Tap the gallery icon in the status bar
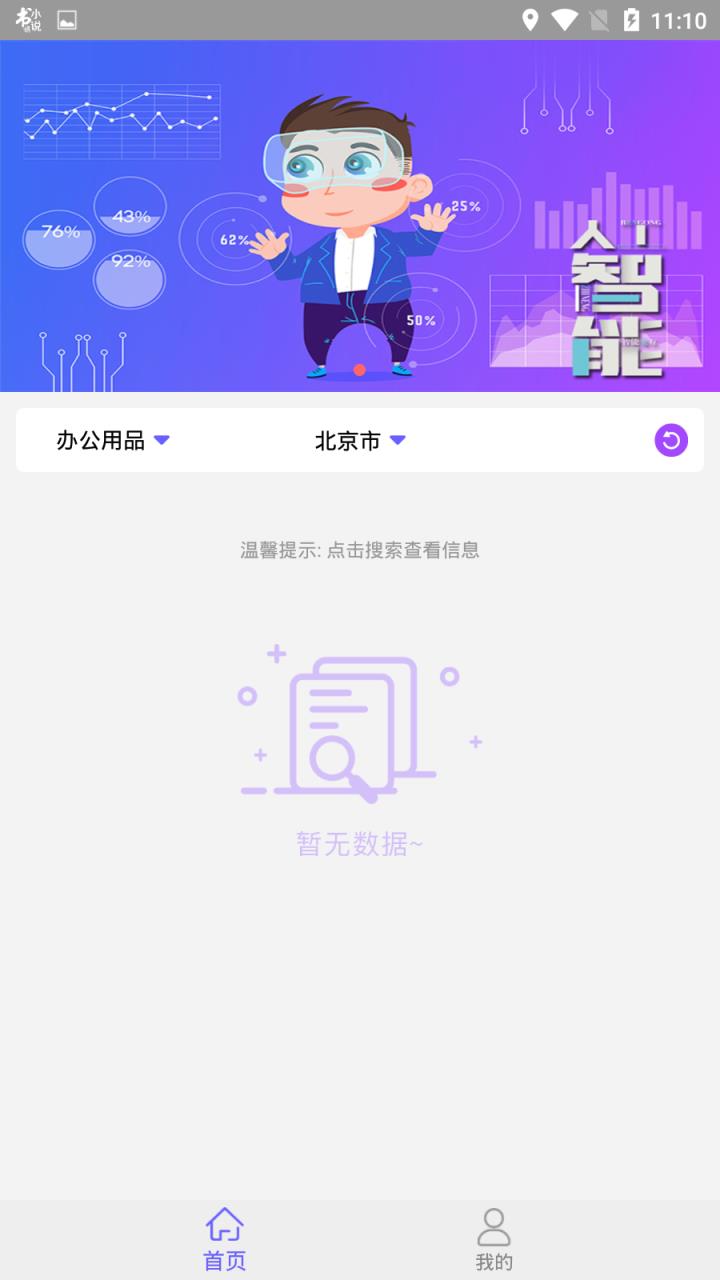720x1280 pixels. 64,17
